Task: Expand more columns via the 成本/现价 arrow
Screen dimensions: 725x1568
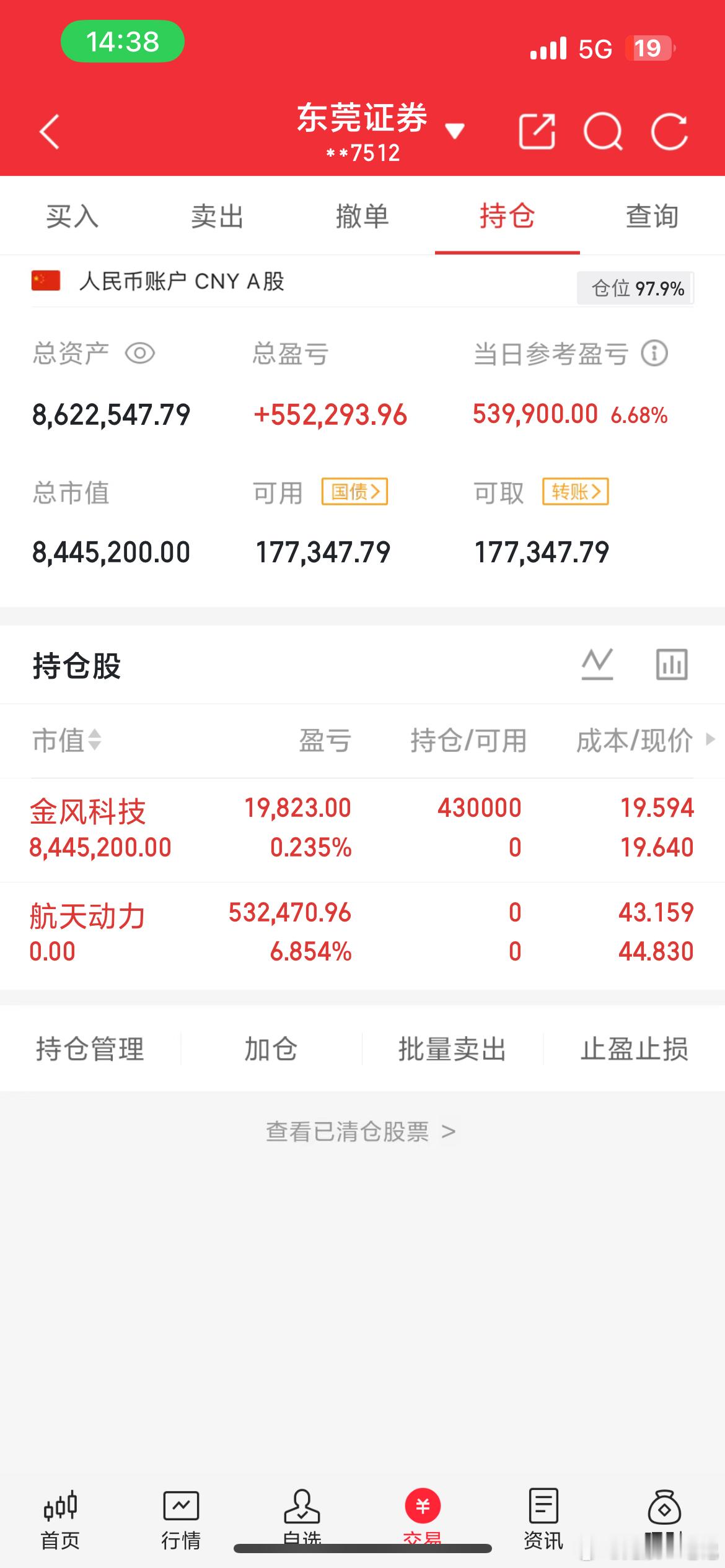Action: coord(710,741)
